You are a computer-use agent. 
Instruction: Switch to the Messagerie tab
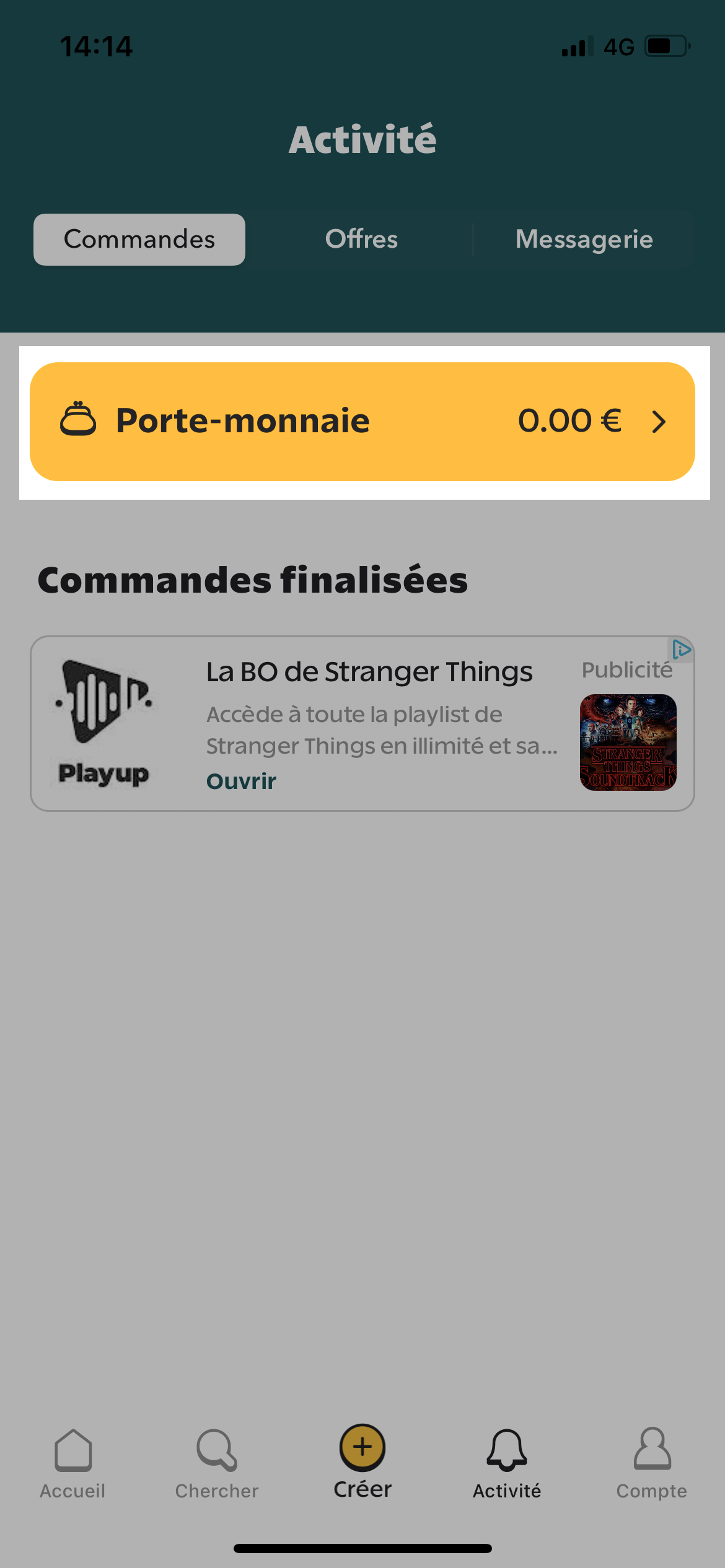(x=584, y=240)
